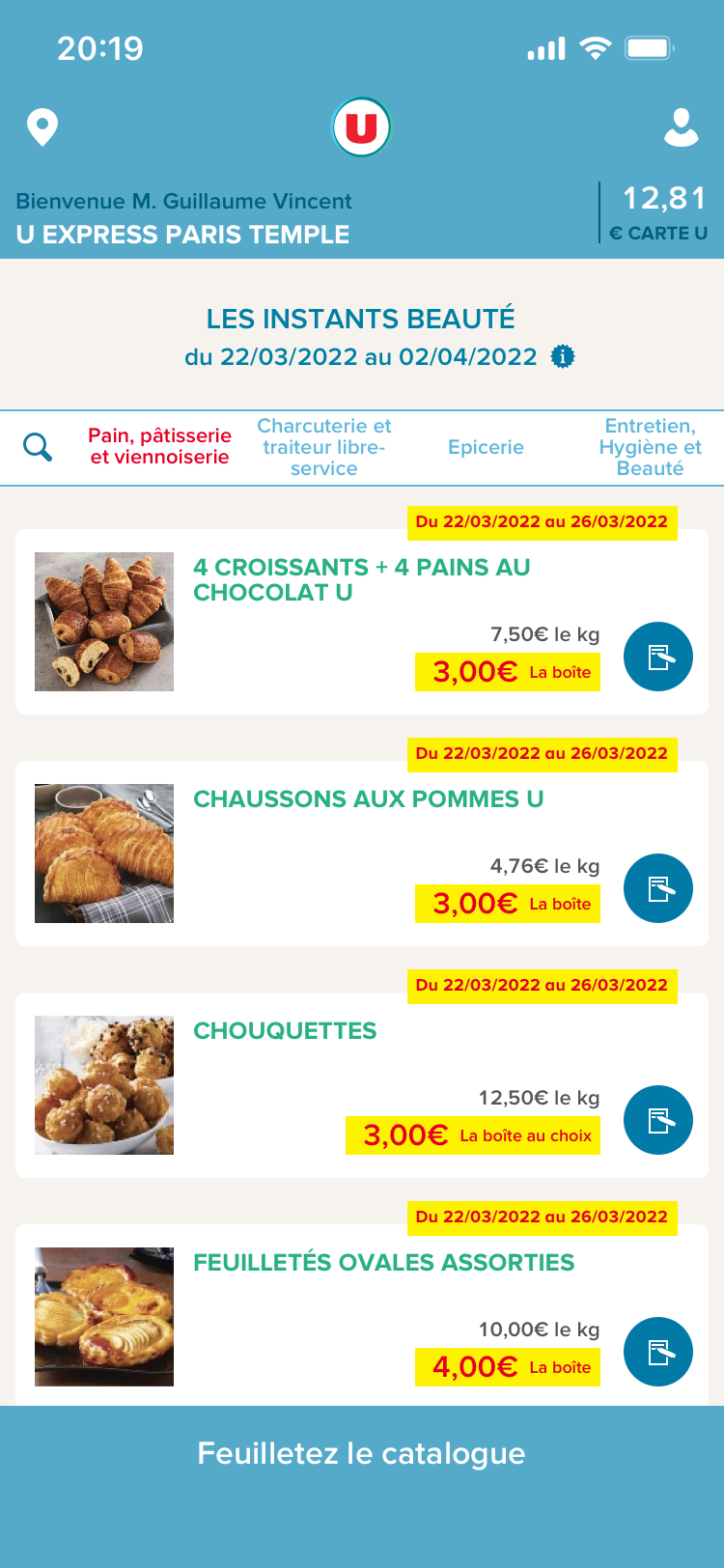This screenshot has height=1568, width=724.
Task: Open Chaussons aux pommes U product name
Action: point(370,799)
